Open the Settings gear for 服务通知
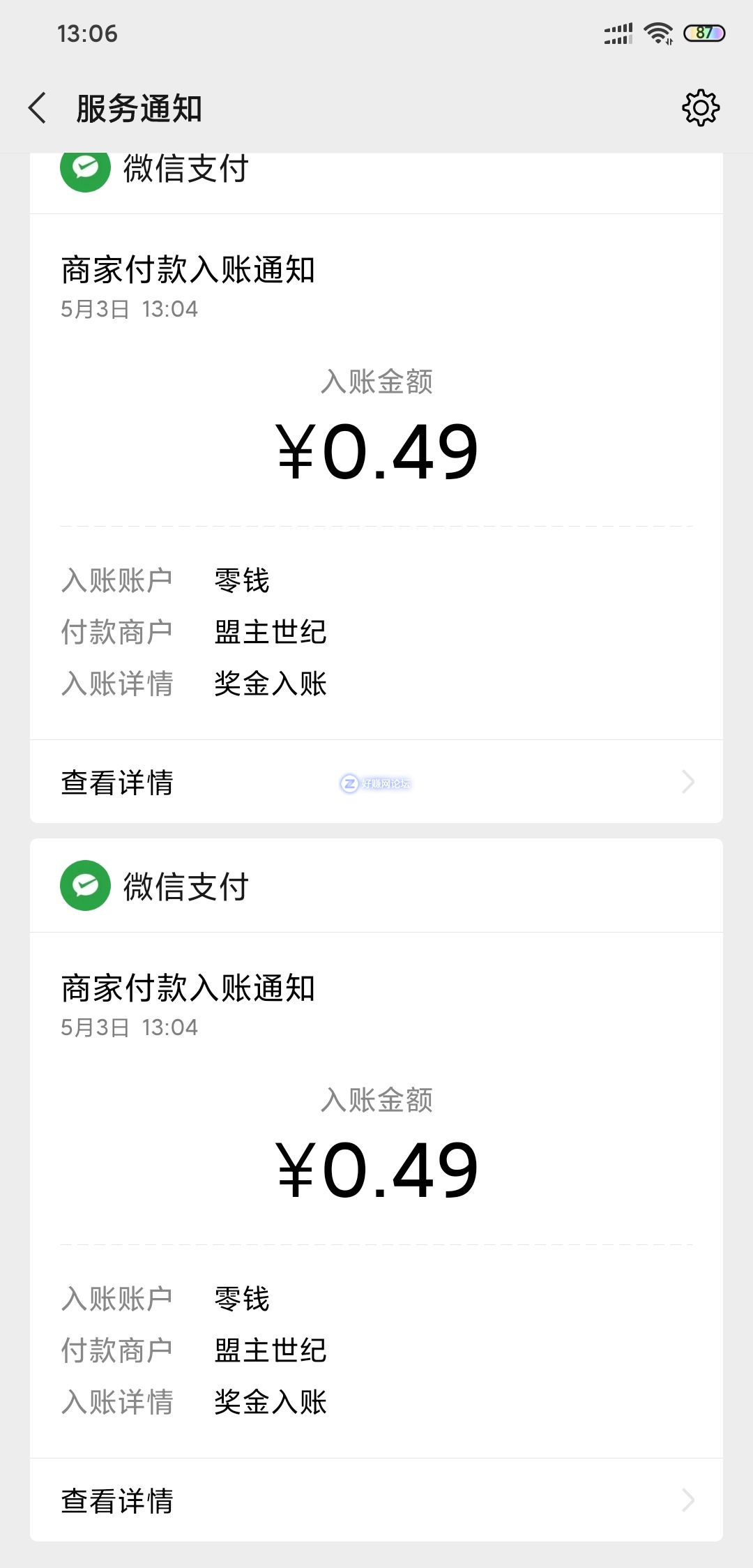 click(x=701, y=108)
